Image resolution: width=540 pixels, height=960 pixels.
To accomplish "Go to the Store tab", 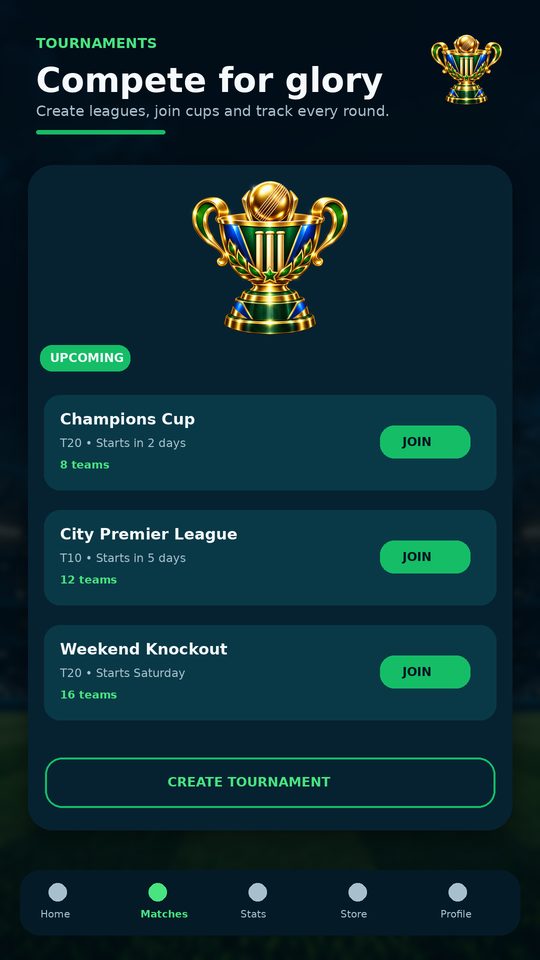I will [354, 902].
